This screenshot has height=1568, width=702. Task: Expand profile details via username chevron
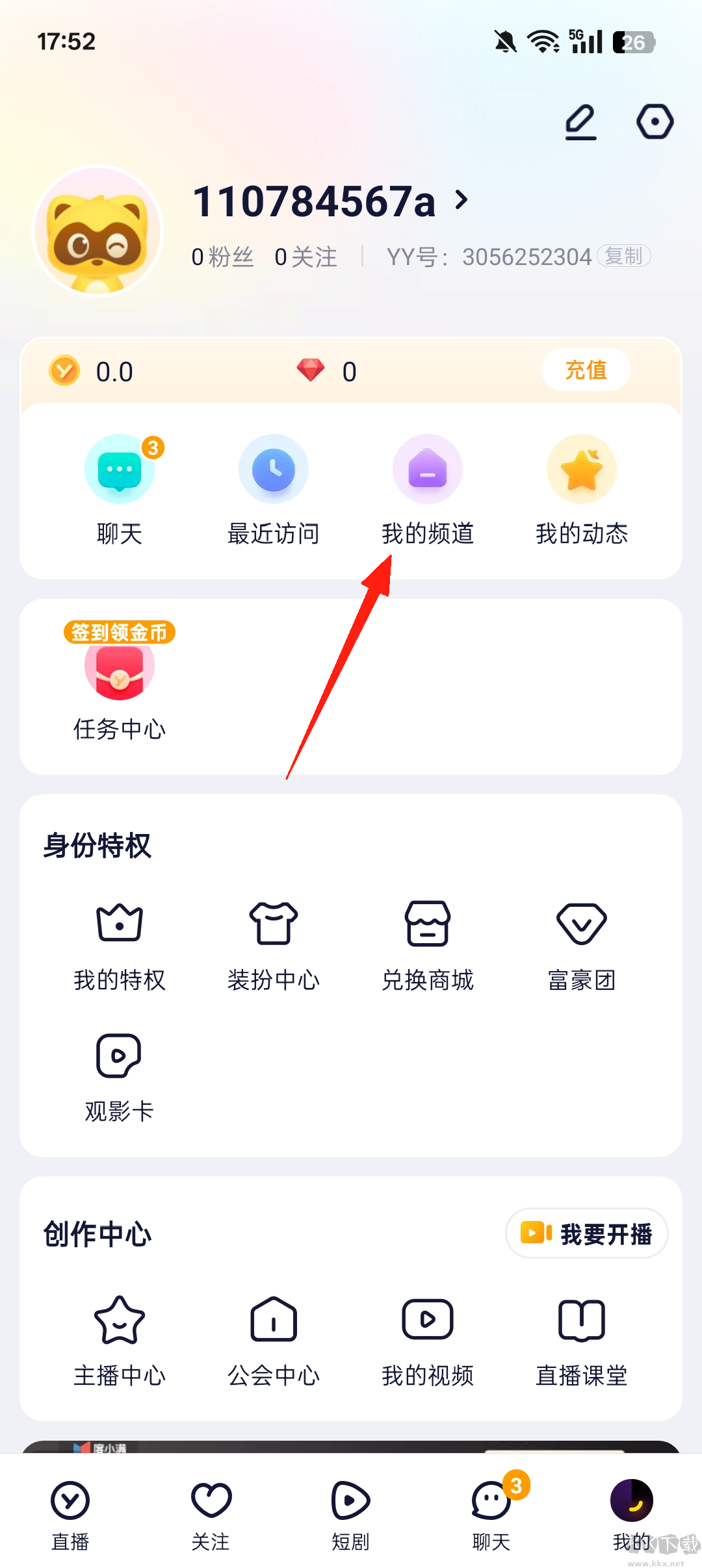click(461, 201)
